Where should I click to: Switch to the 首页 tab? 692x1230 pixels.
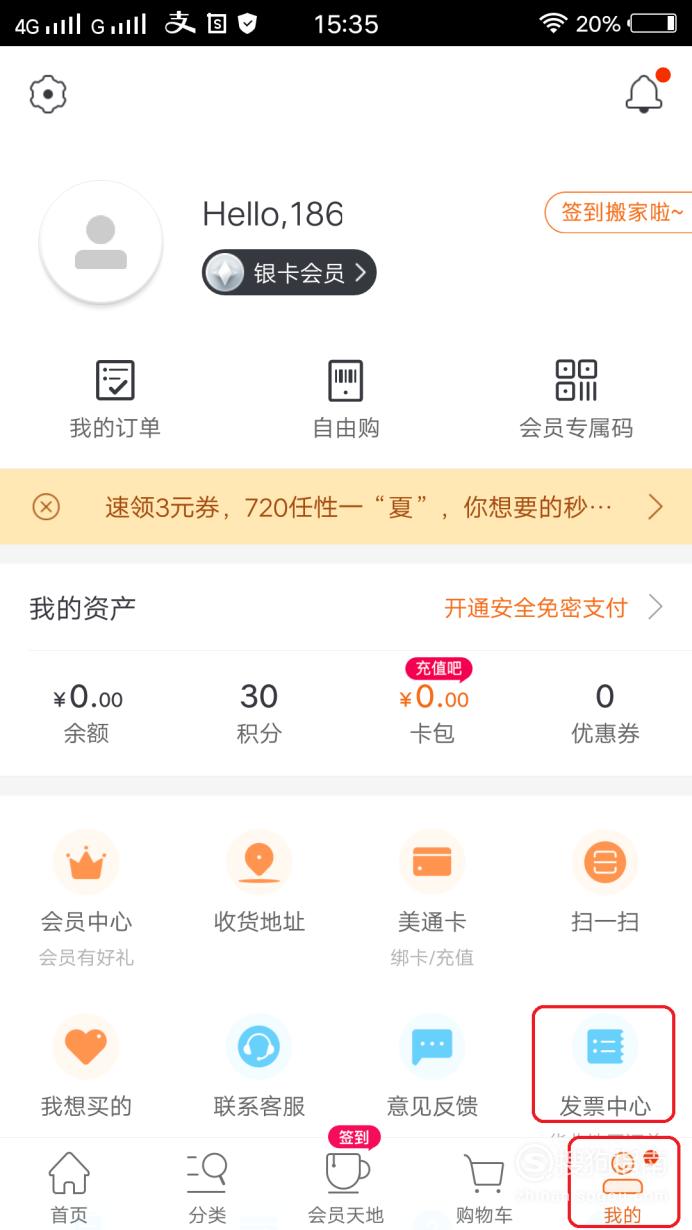tap(69, 1188)
